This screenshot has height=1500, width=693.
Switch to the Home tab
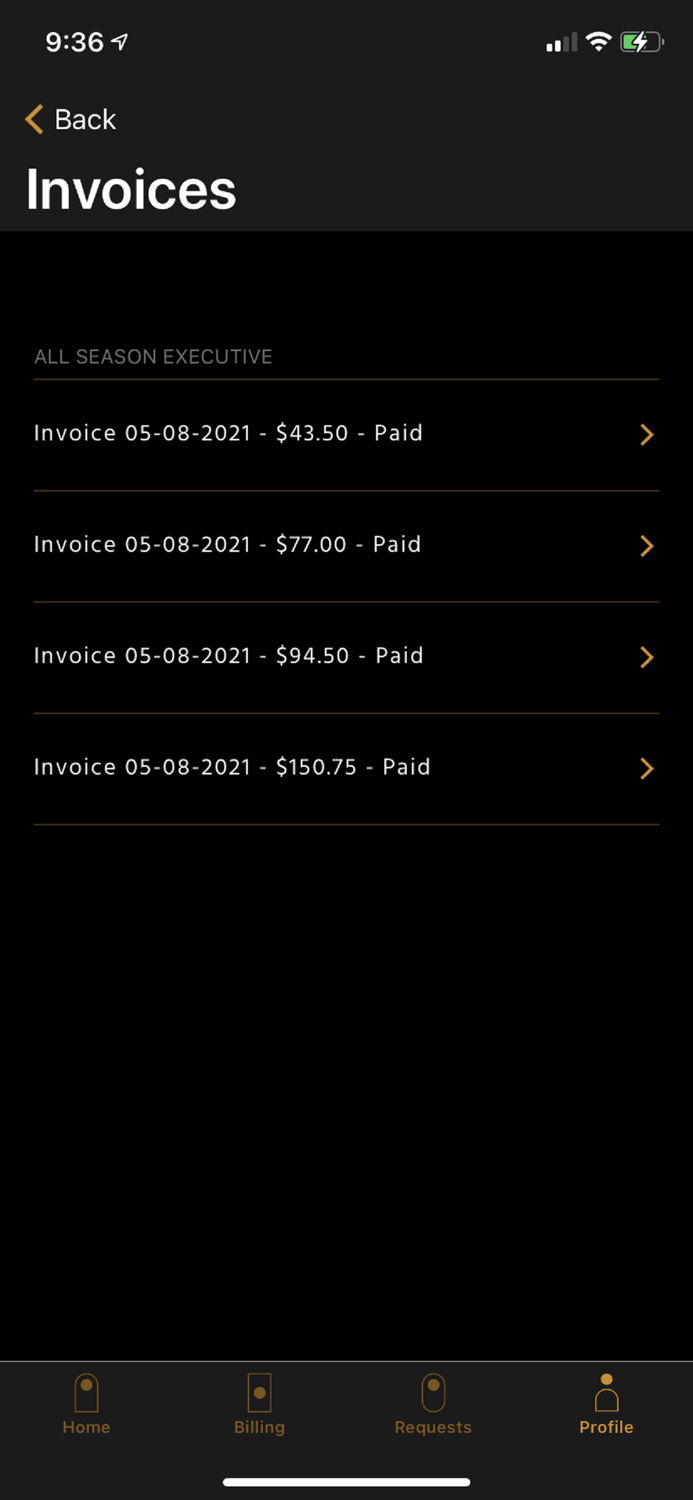pyautogui.click(x=86, y=1404)
